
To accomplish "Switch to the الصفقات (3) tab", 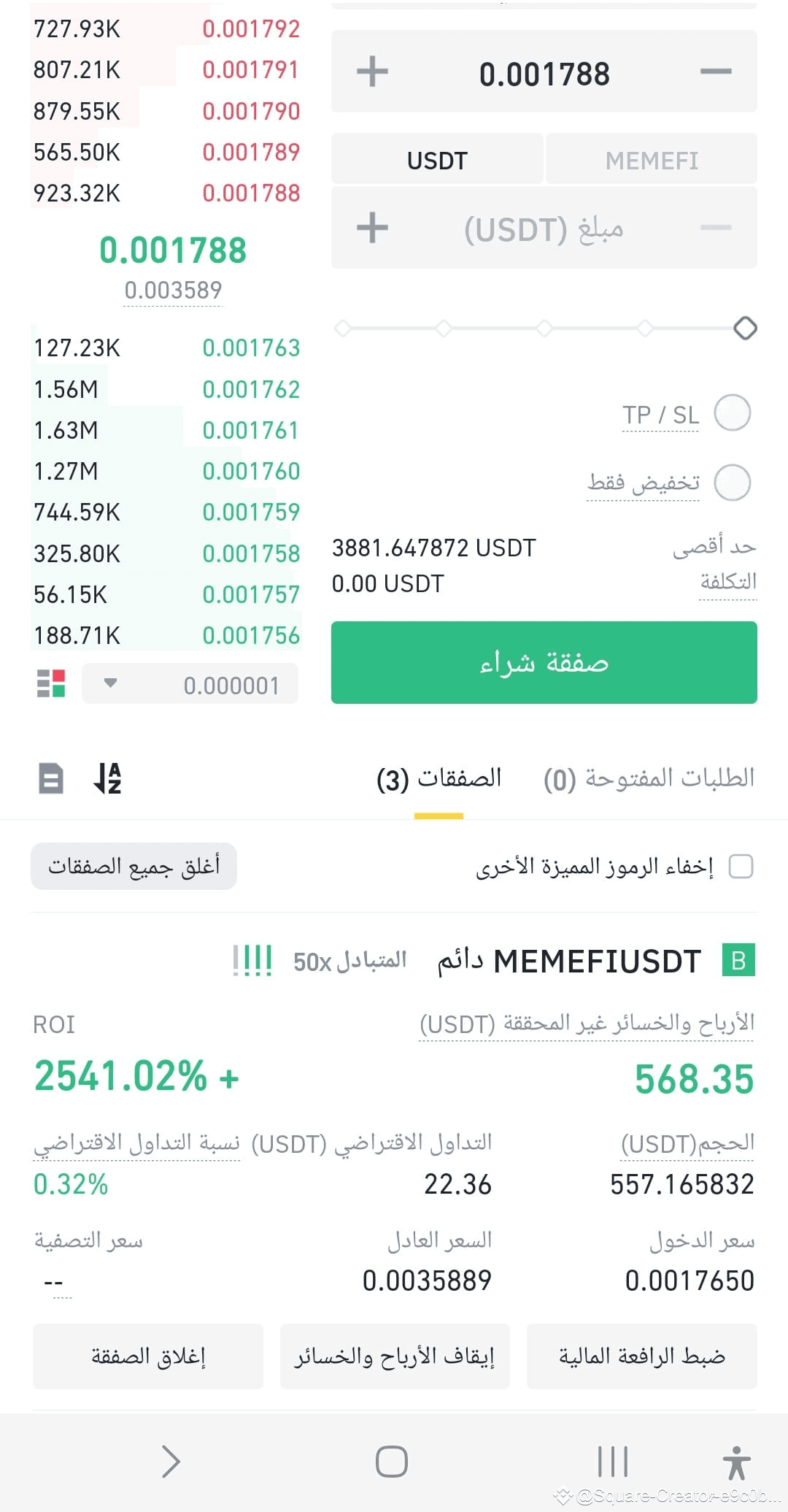I will [x=439, y=779].
